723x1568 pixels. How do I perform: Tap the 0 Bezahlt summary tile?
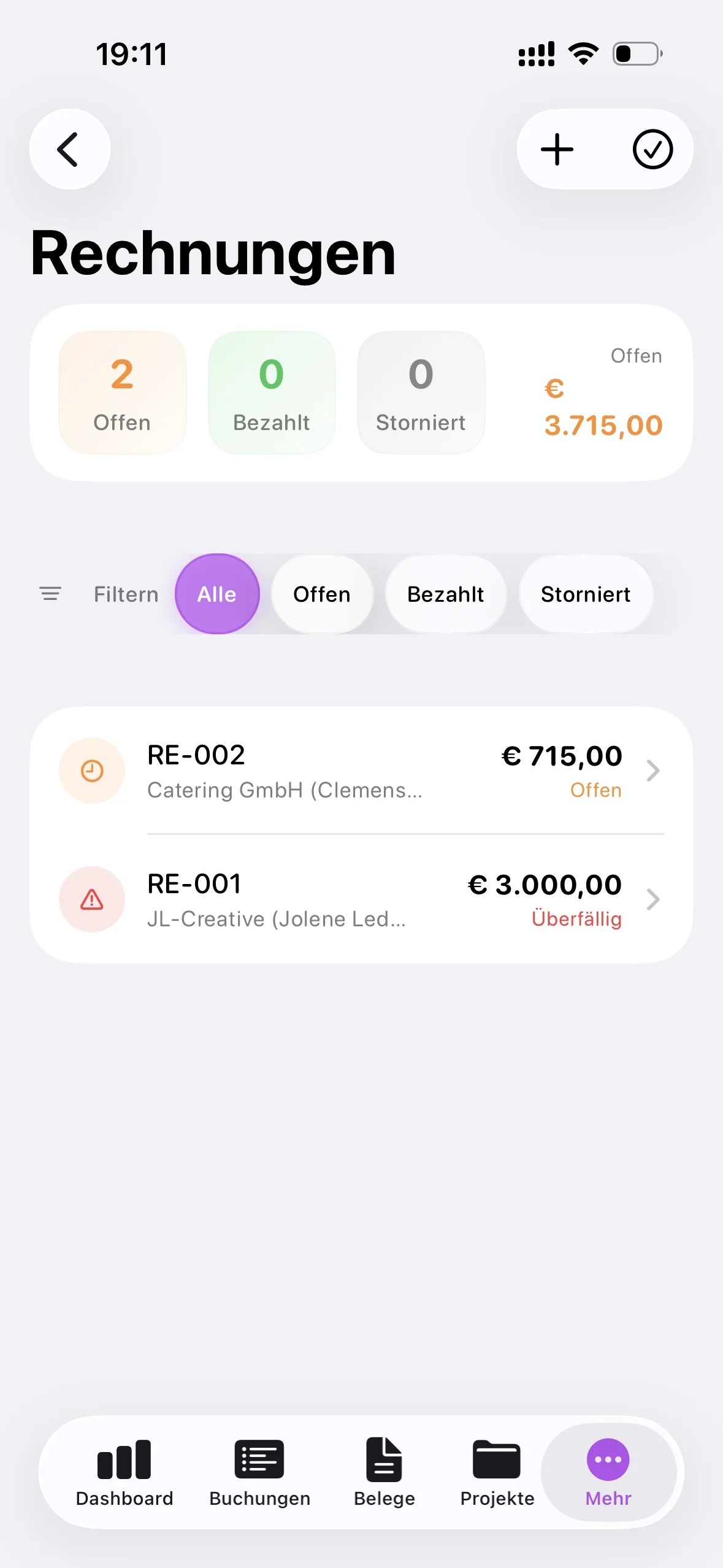point(272,393)
